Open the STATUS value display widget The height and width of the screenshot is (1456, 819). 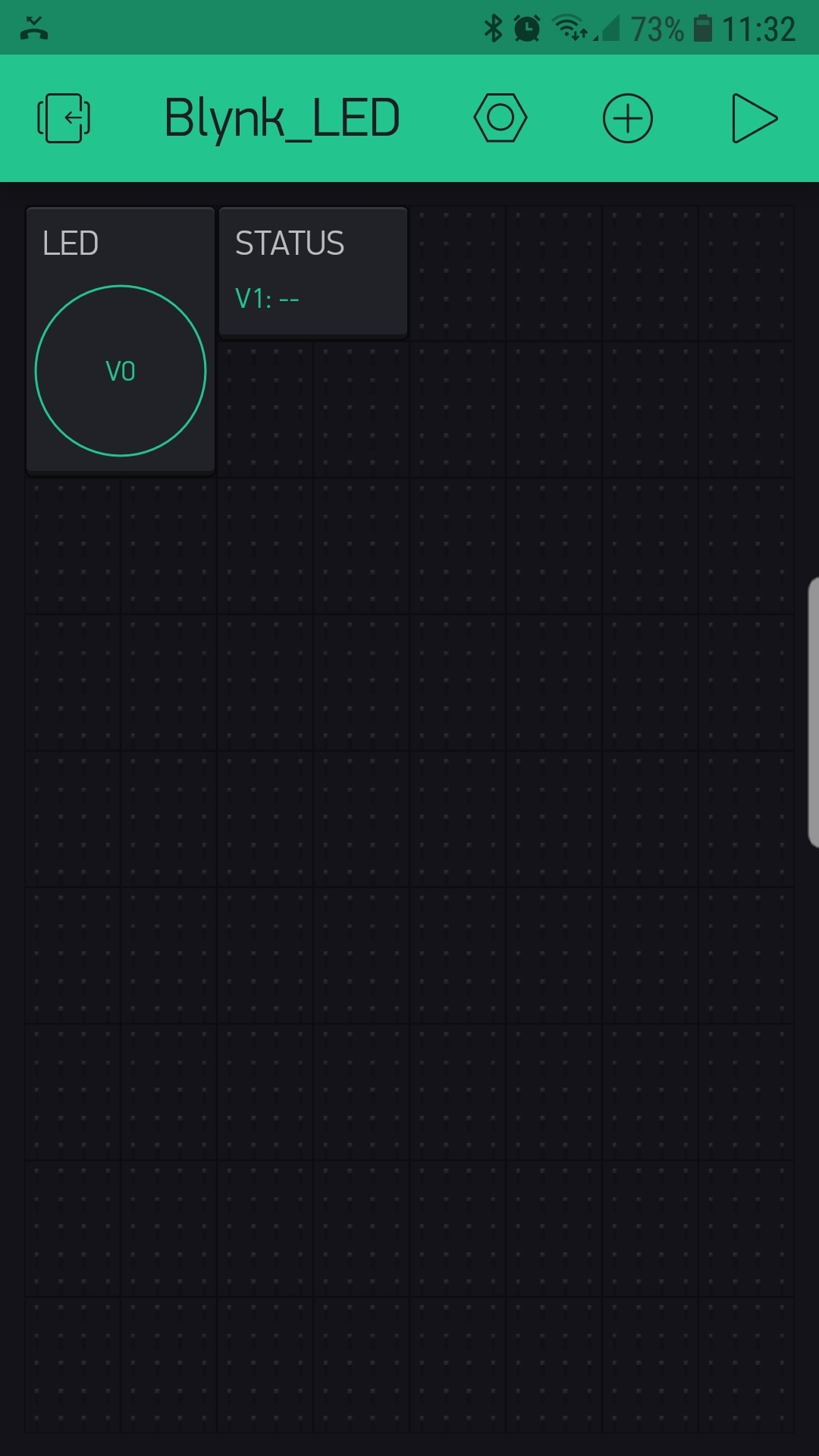(313, 271)
